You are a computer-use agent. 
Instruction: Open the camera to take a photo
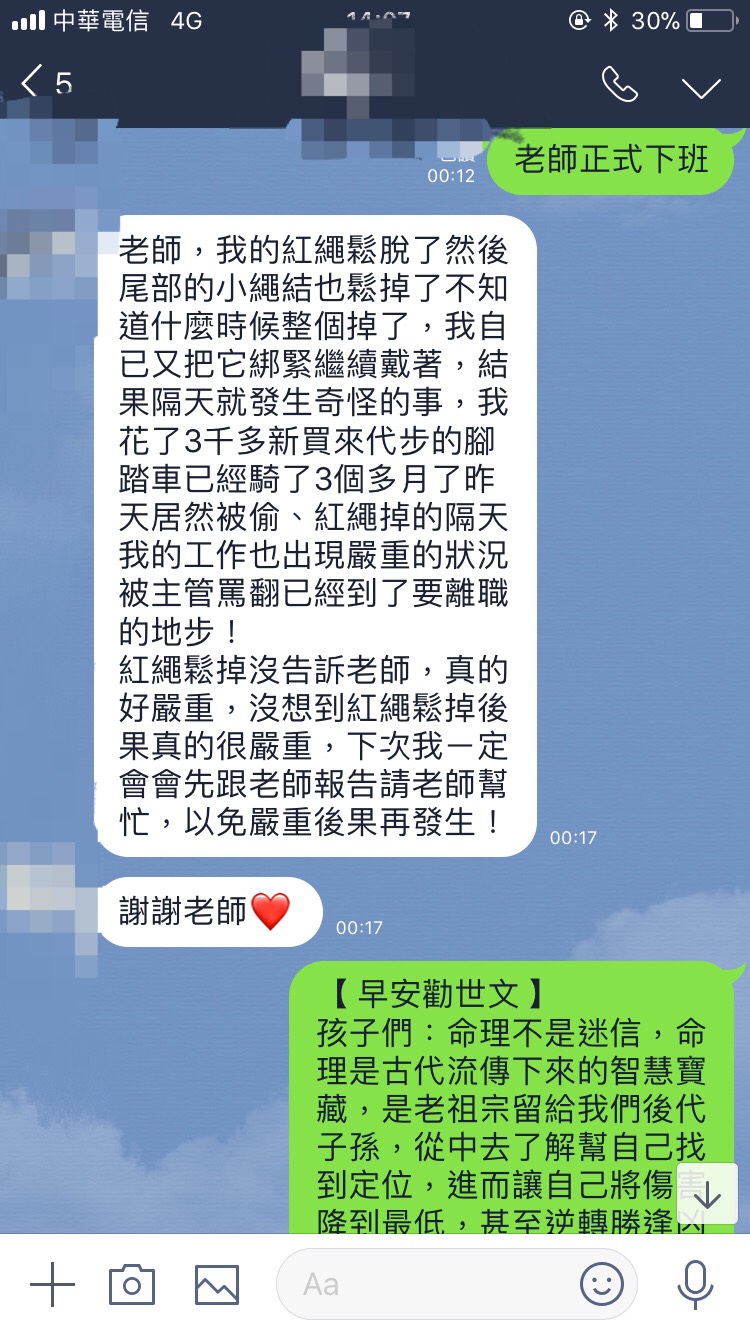[132, 1284]
